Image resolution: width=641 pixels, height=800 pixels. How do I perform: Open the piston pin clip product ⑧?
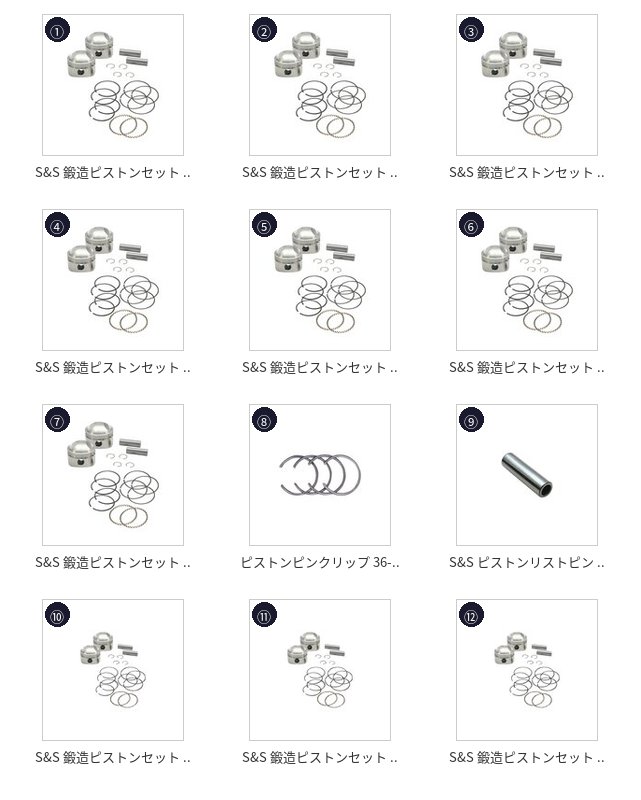pos(320,475)
